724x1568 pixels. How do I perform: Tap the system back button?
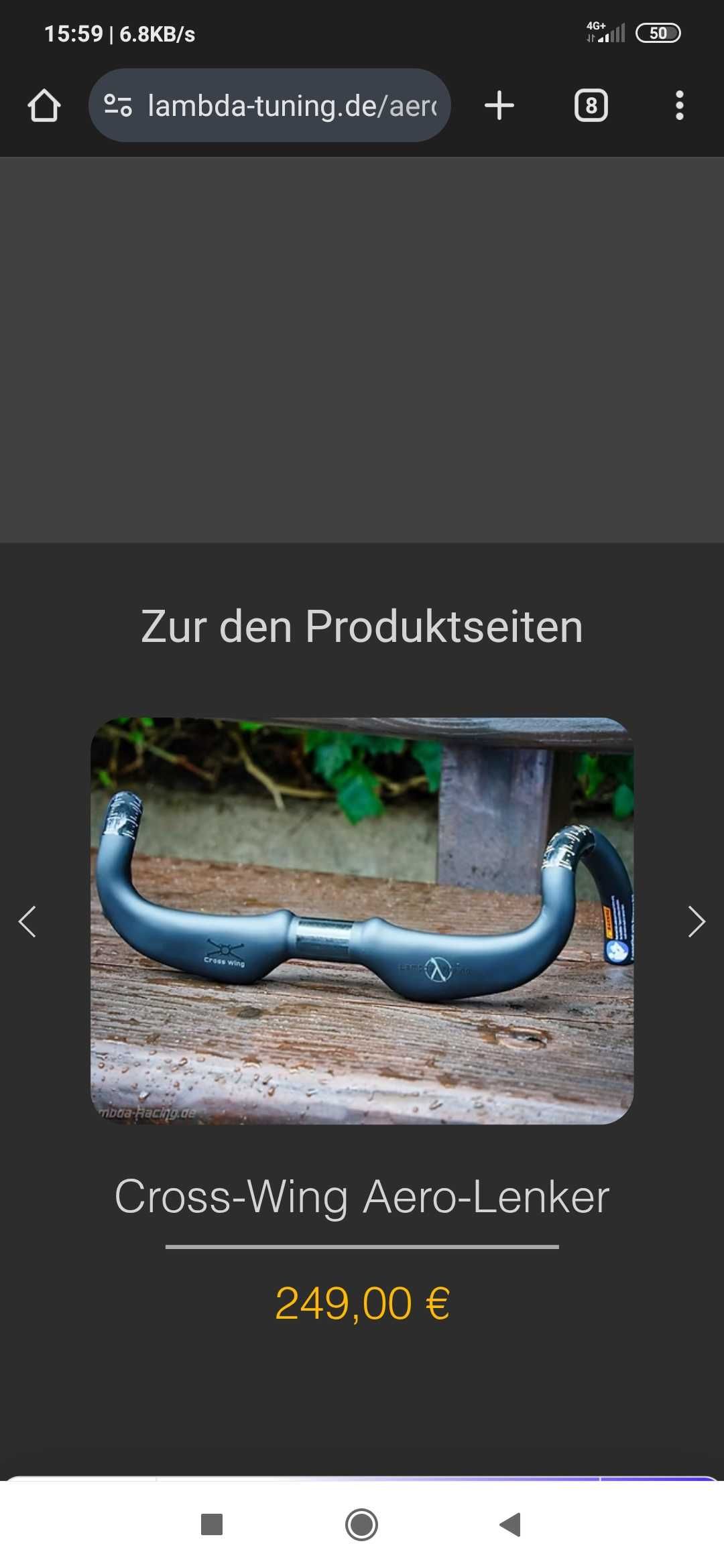pyautogui.click(x=511, y=1524)
